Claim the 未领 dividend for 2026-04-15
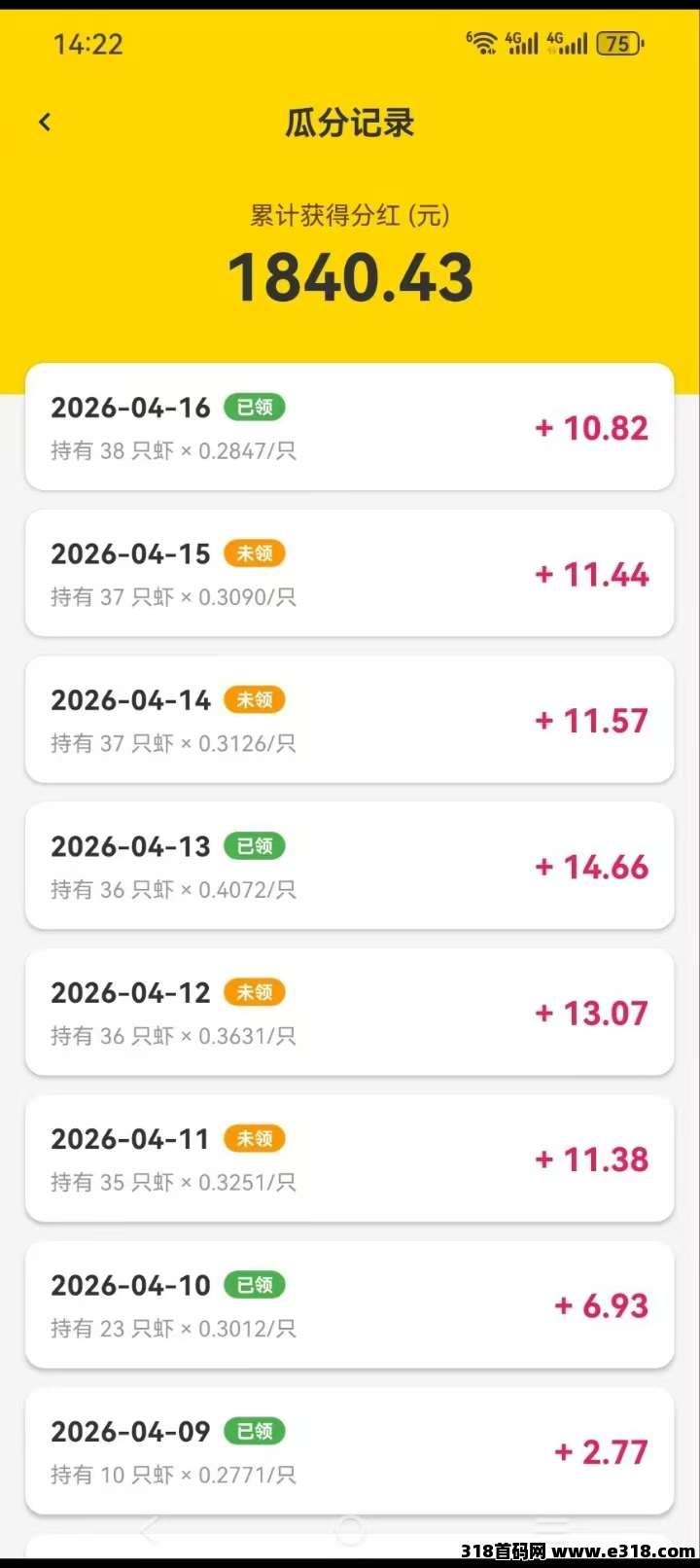 (x=255, y=553)
